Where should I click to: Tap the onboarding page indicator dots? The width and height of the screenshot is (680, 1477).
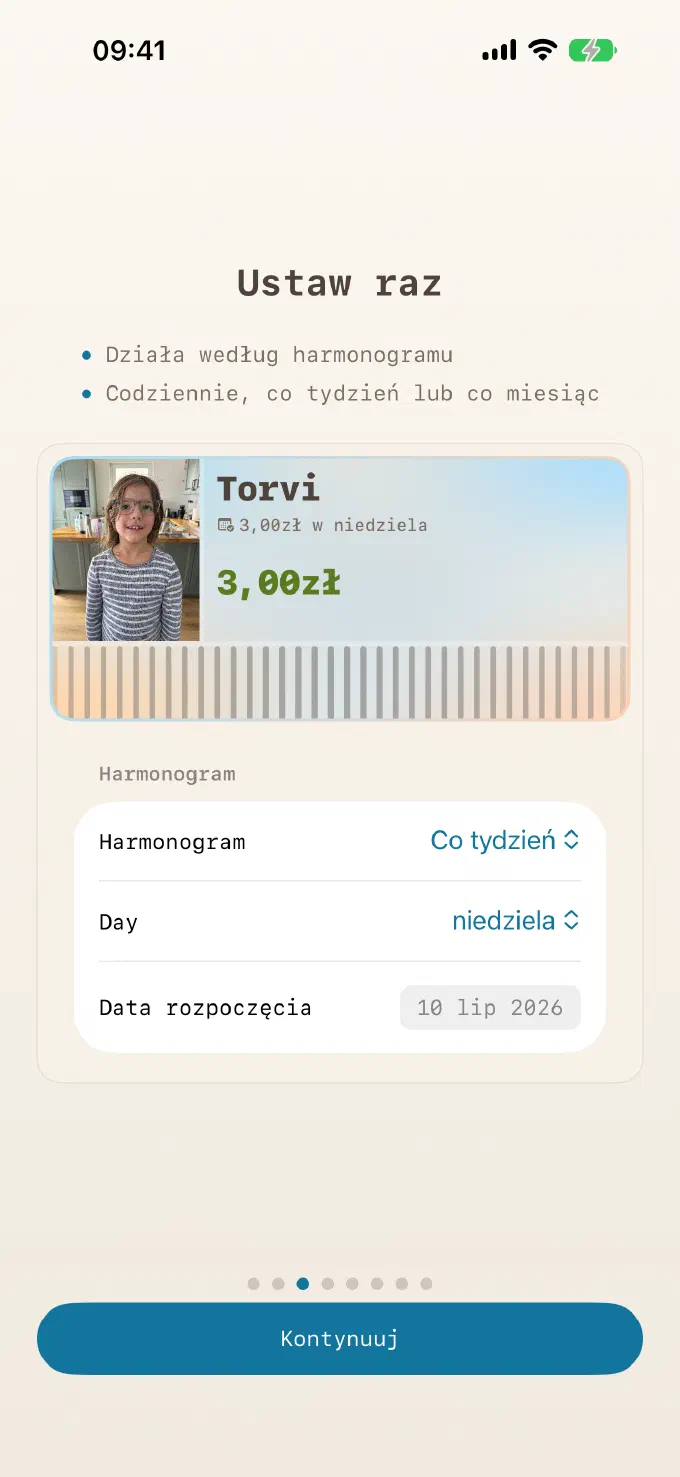tap(340, 1283)
